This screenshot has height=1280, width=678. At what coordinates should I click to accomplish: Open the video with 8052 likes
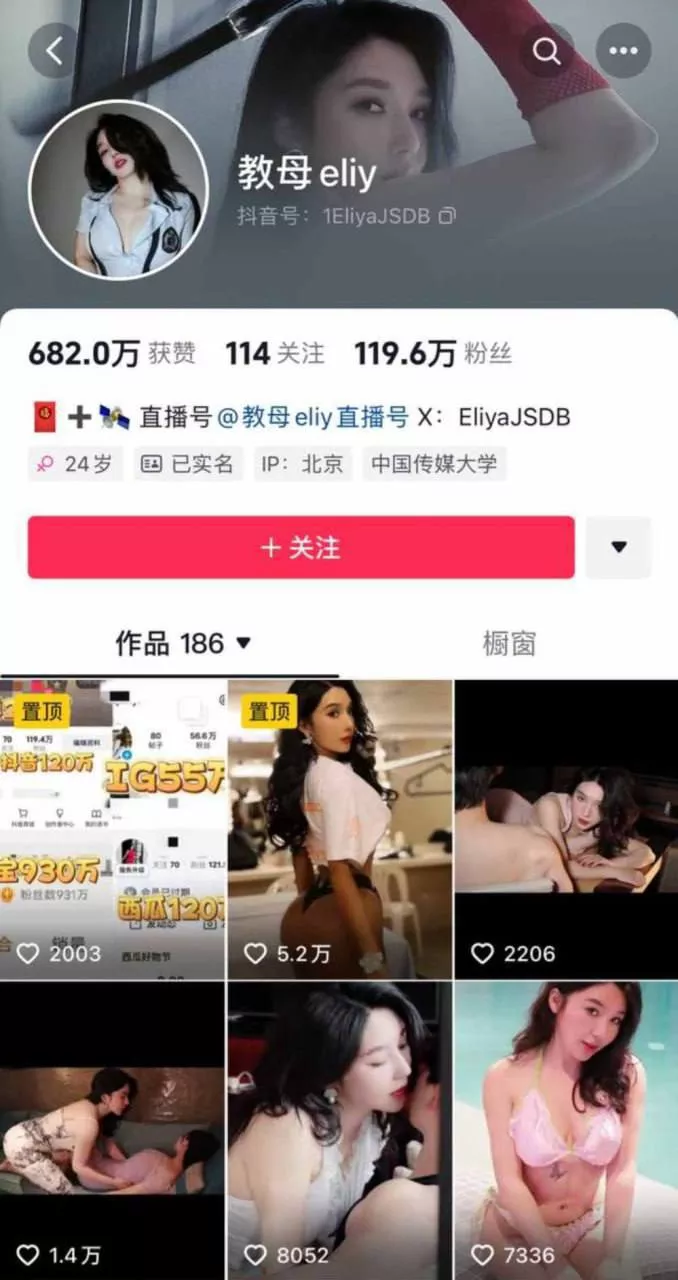click(x=340, y=1131)
